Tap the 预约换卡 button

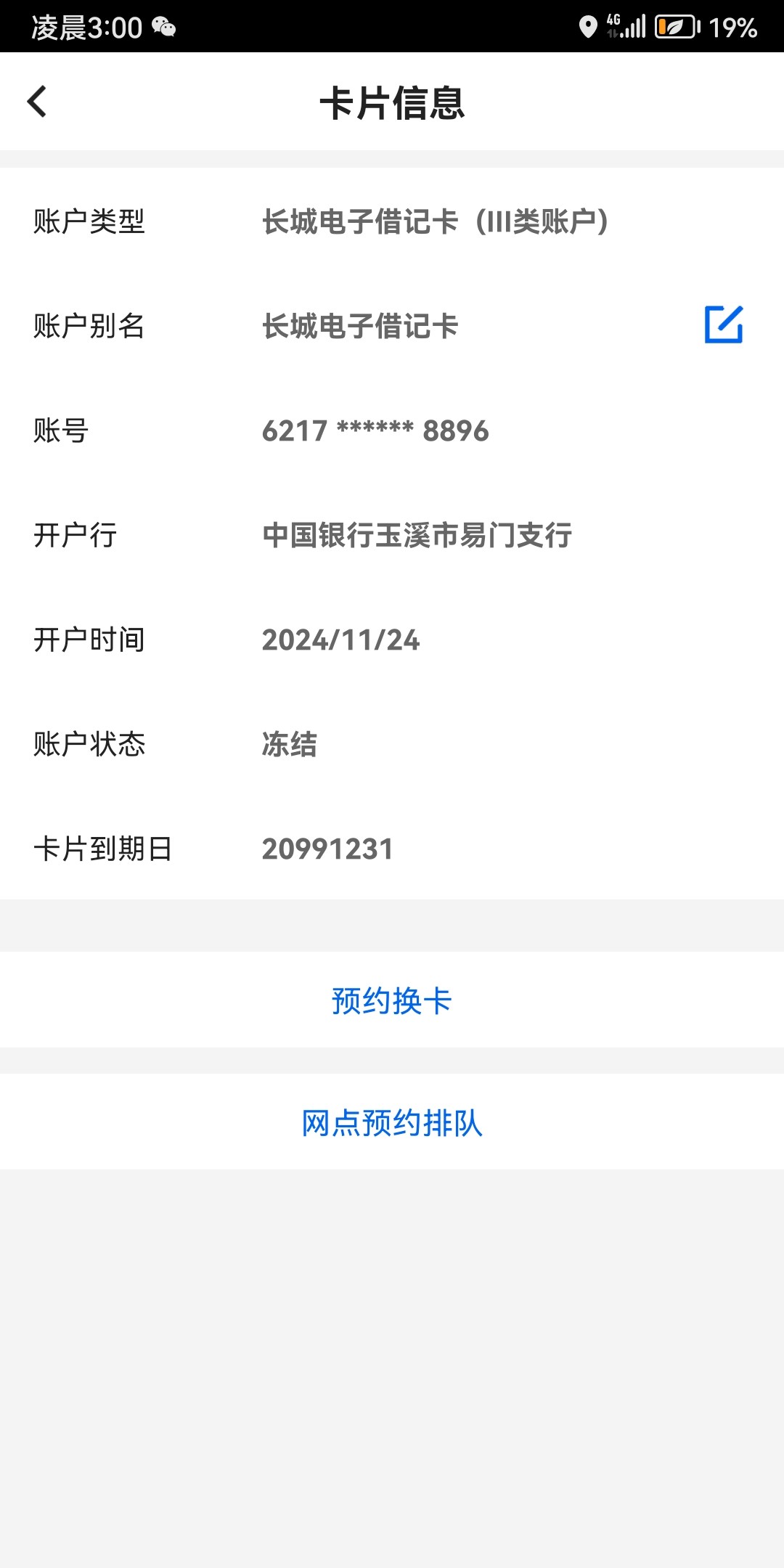[x=392, y=1000]
